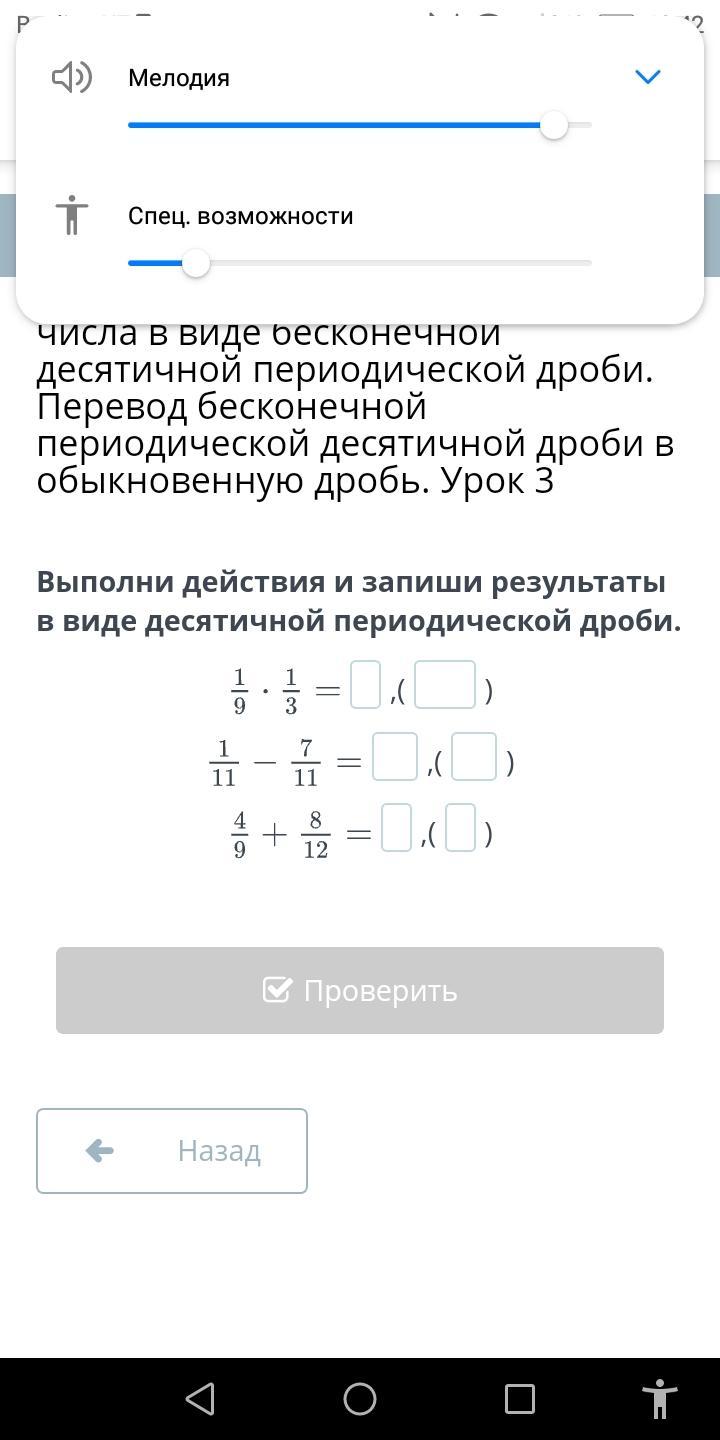The height and width of the screenshot is (1440, 720).
Task: Expand the volume panel chevron
Action: [648, 77]
